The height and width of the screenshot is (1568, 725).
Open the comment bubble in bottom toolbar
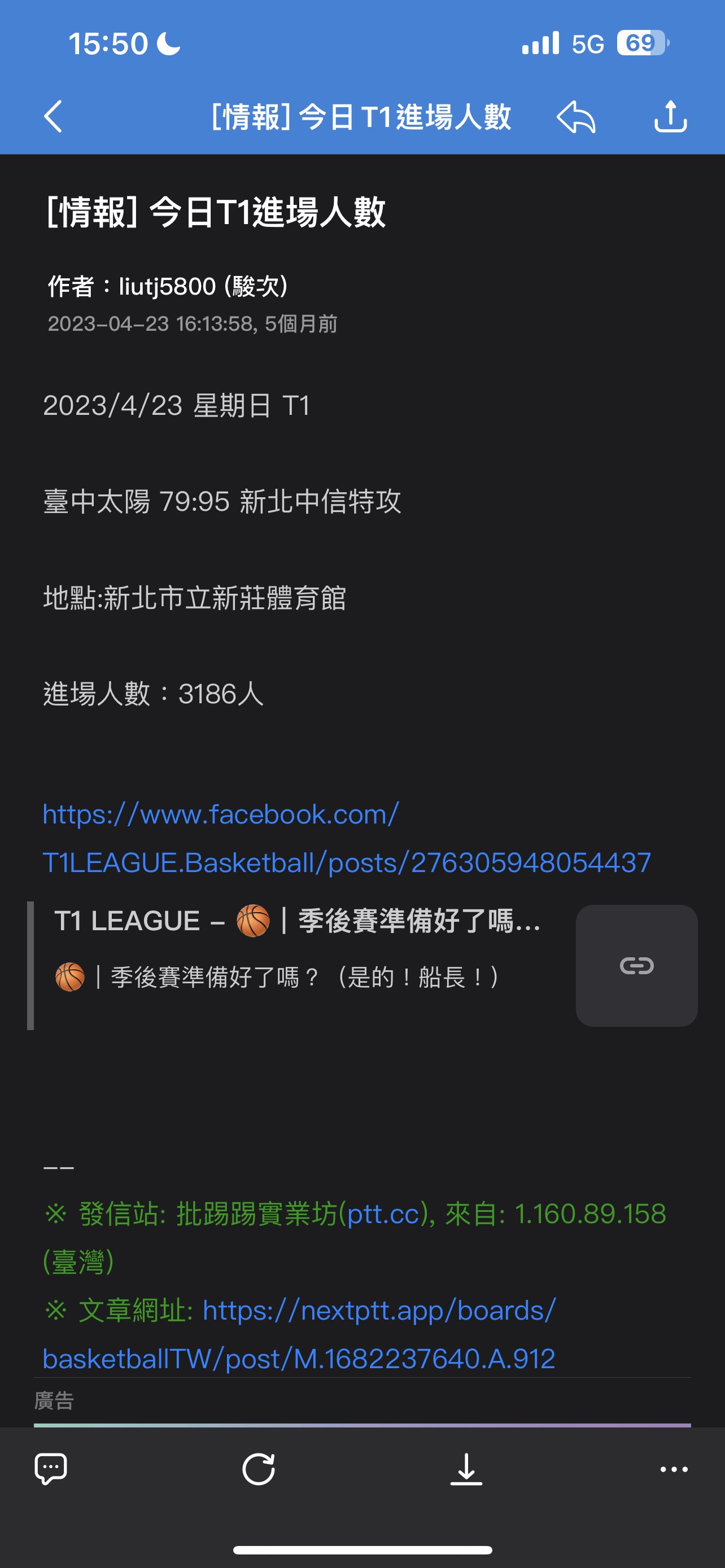(x=50, y=1469)
